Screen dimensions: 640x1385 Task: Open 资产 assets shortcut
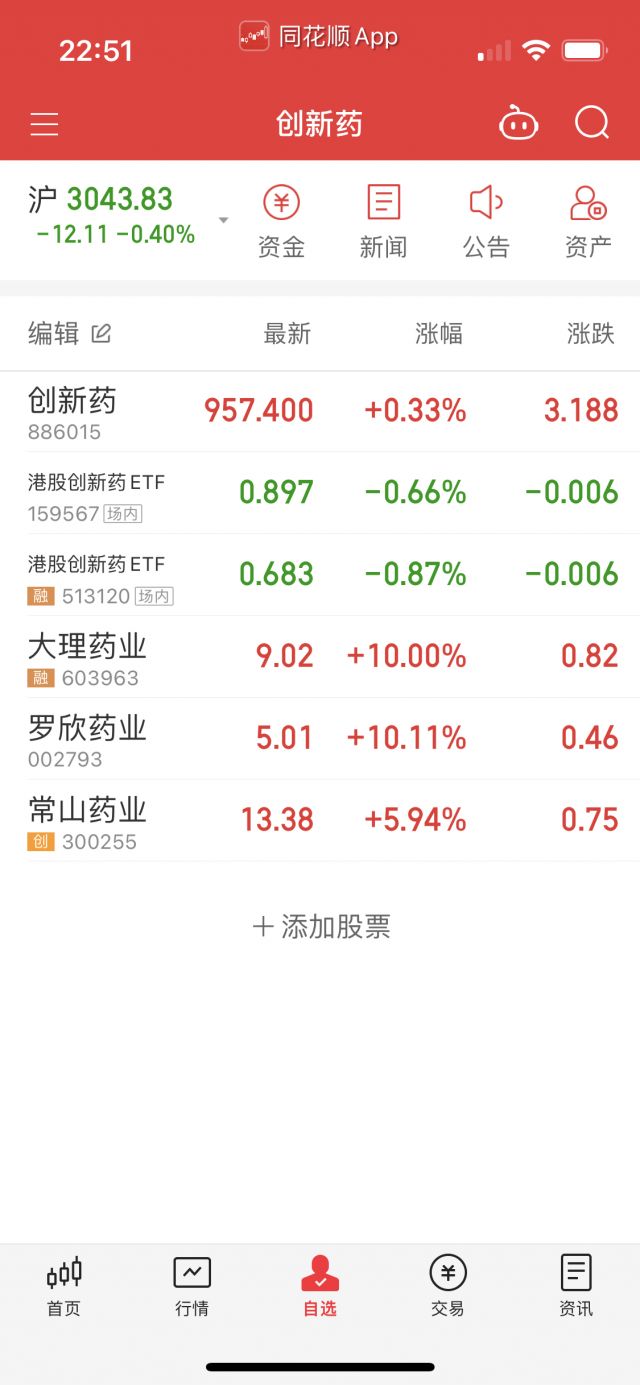pos(588,221)
